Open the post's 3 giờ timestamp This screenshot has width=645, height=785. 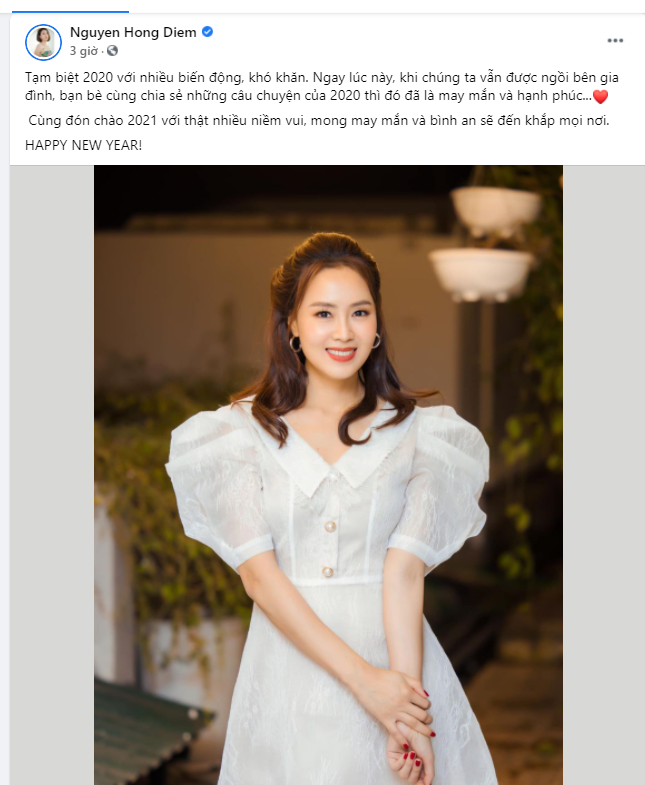click(x=84, y=50)
